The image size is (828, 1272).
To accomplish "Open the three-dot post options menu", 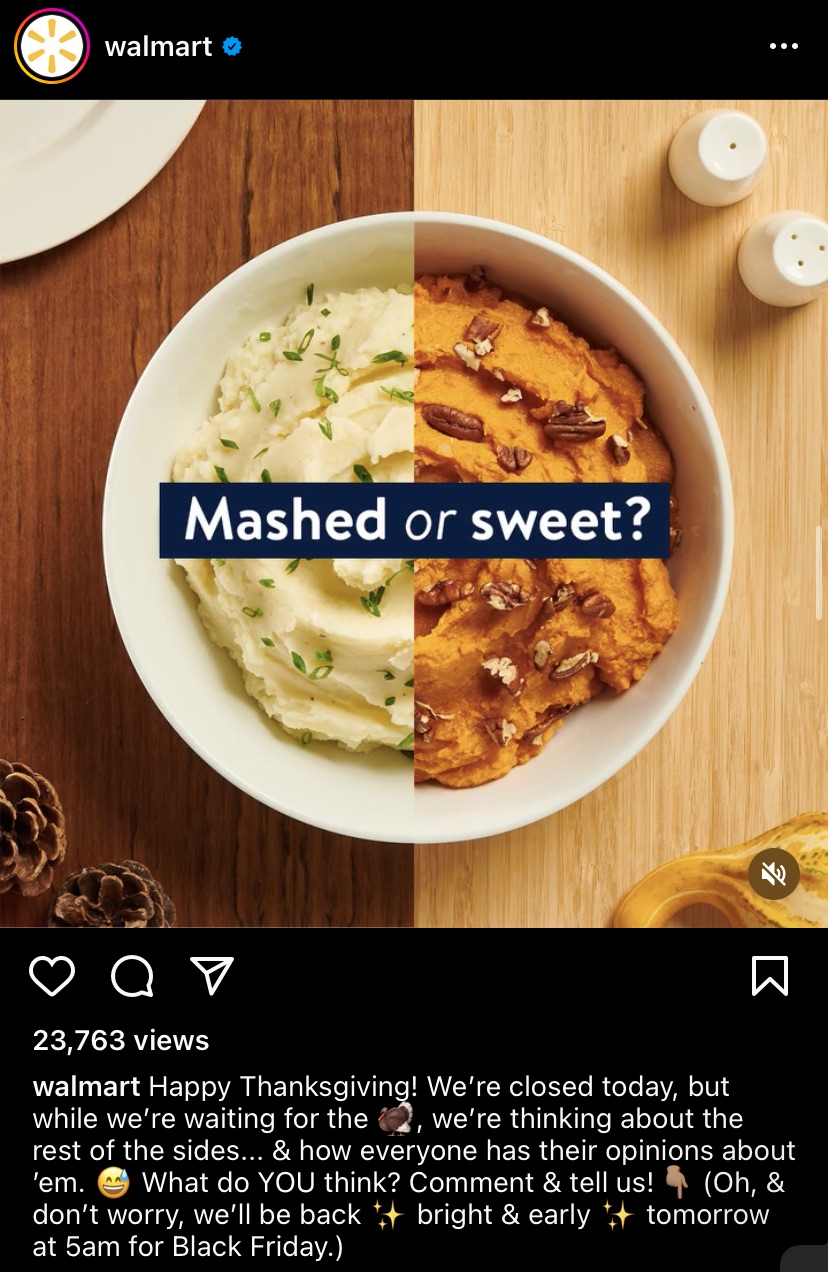I will coord(783,47).
